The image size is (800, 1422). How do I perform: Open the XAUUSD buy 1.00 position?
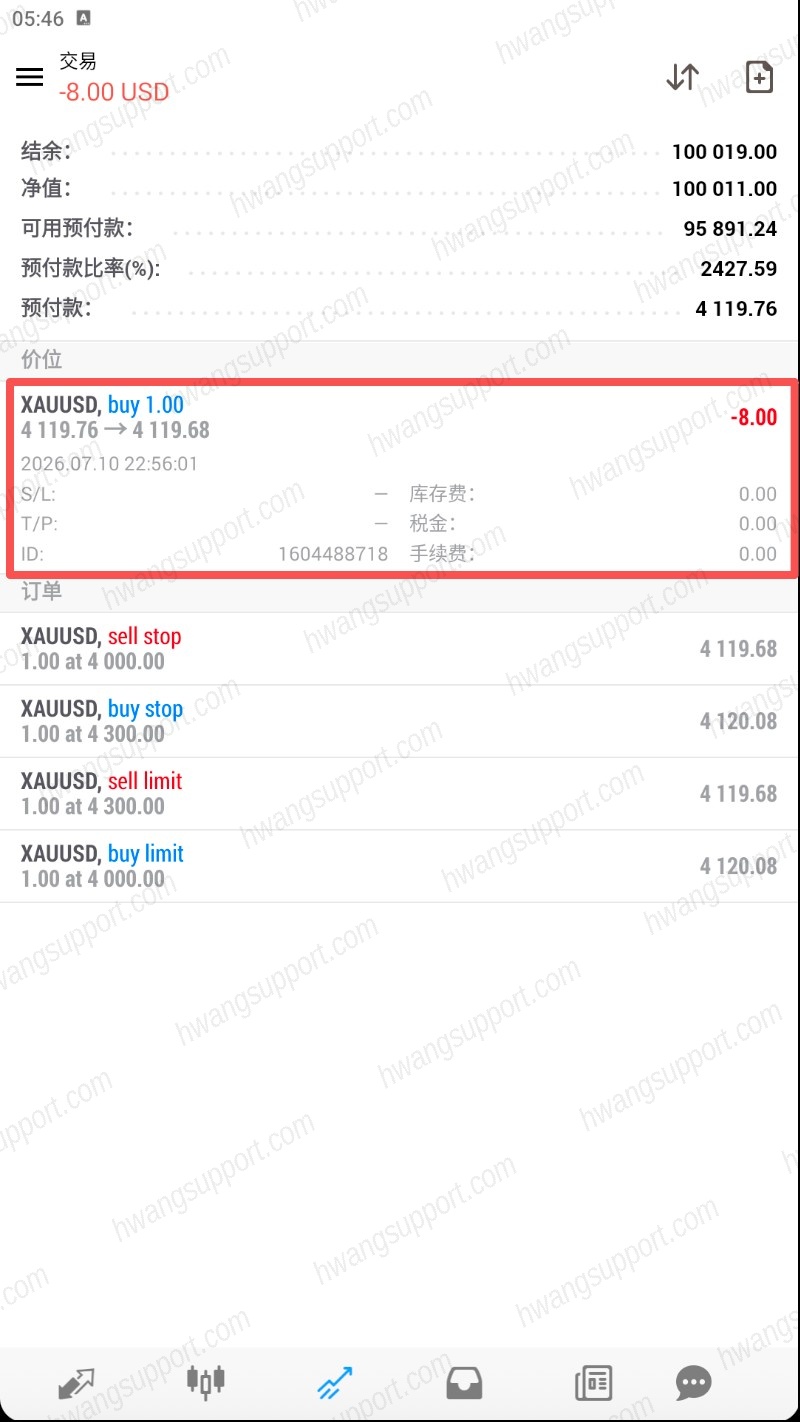400,479
